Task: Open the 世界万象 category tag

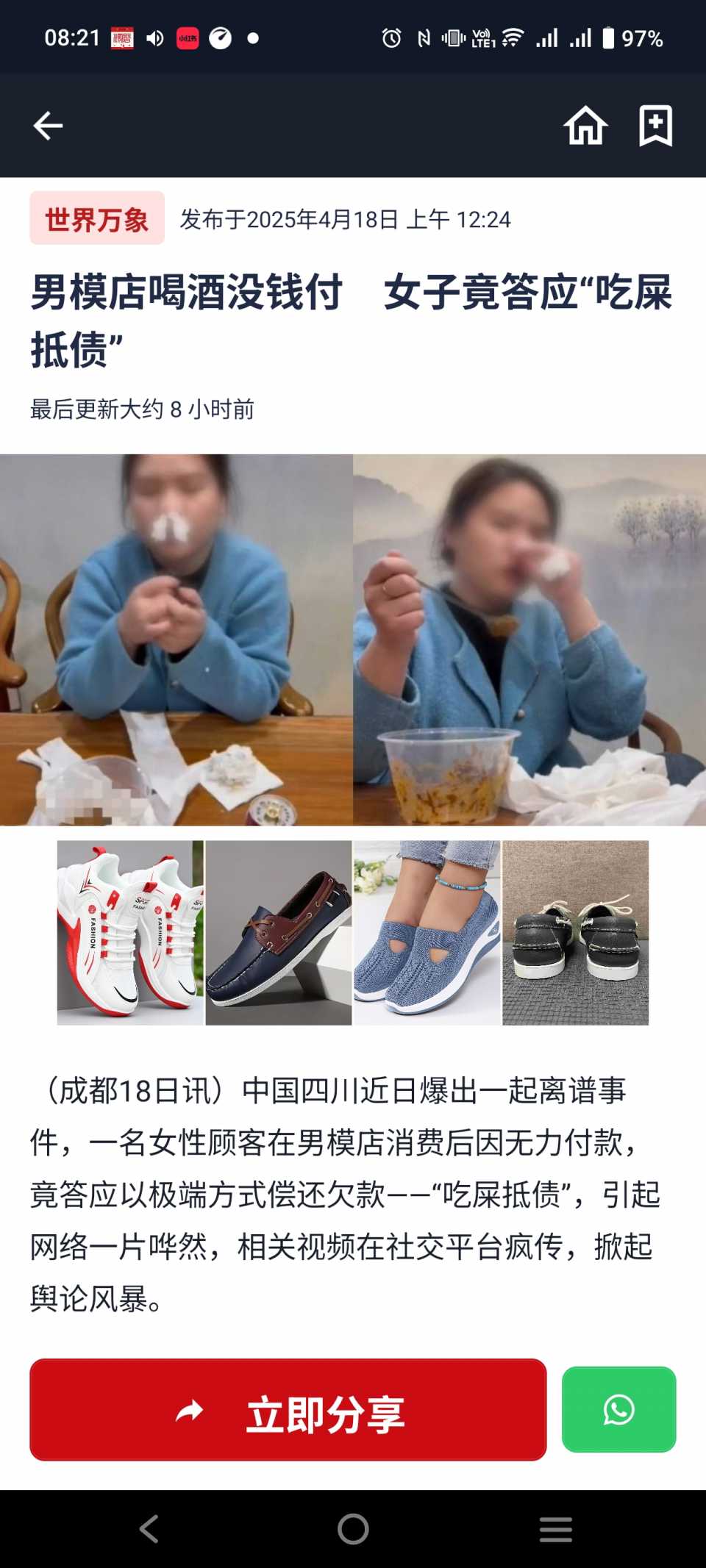Action: tap(97, 218)
